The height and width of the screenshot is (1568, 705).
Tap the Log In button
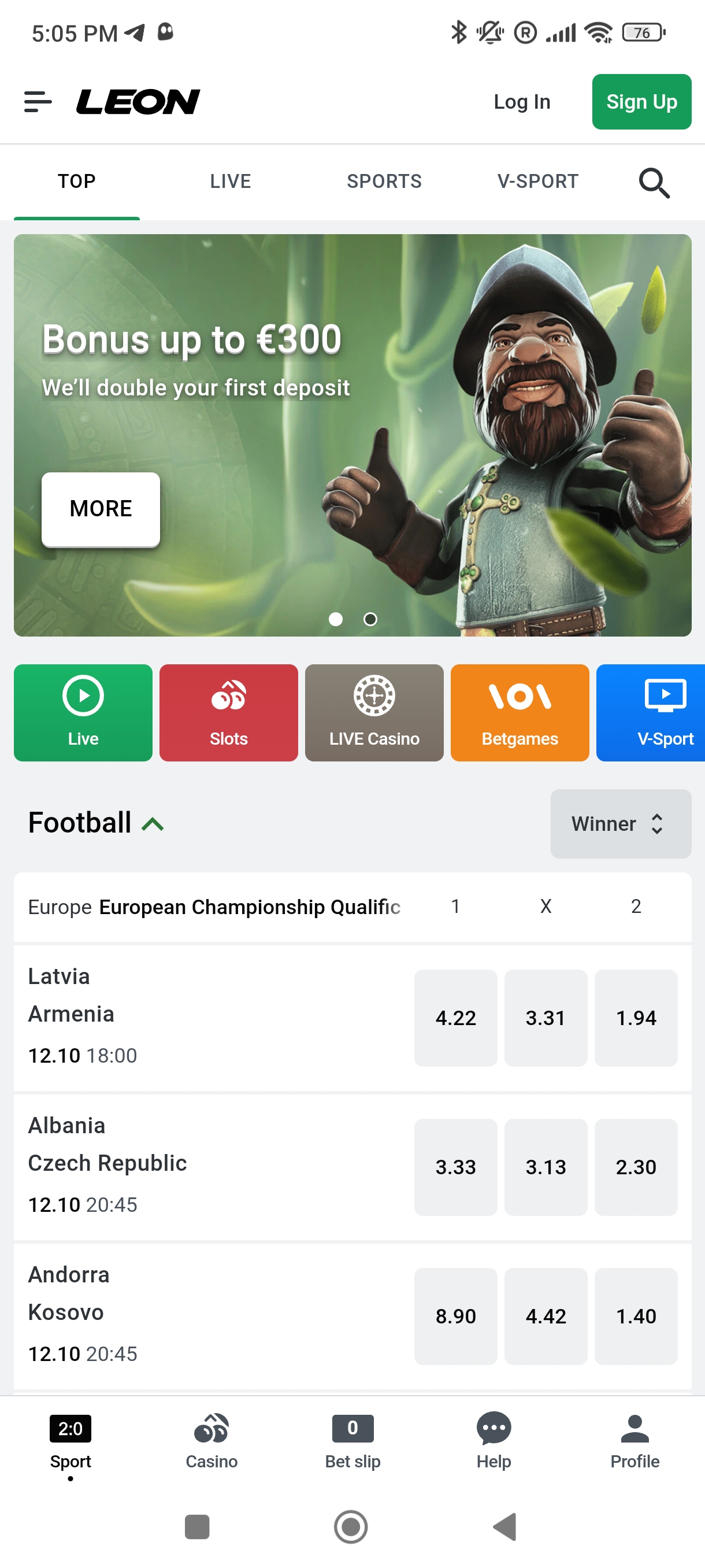(521, 102)
